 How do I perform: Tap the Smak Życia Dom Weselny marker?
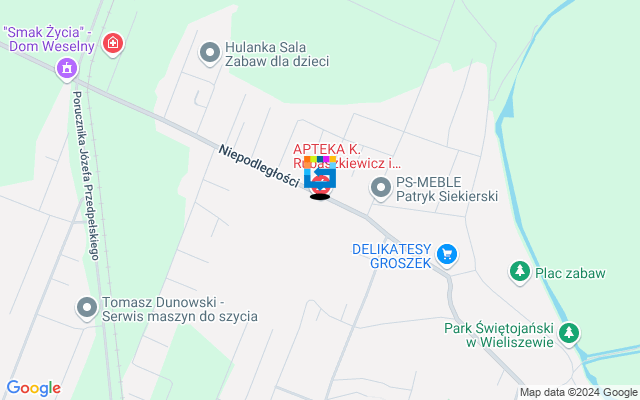point(67,68)
